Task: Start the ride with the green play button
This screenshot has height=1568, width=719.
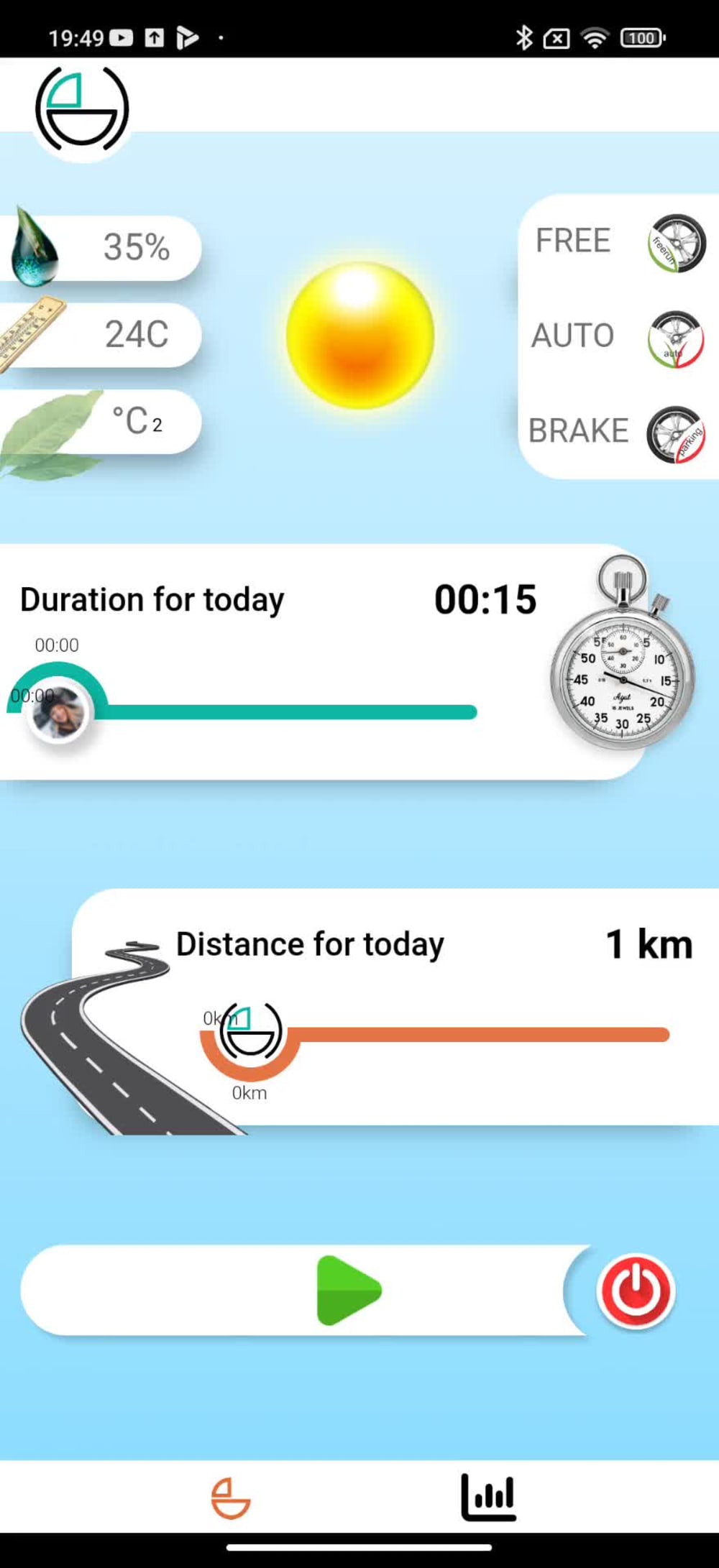Action: [349, 1291]
